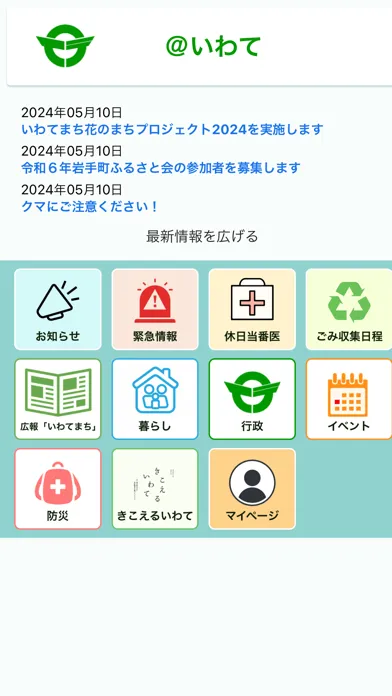The width and height of the screenshot is (392, 696).
Task: Open the きこえるいわて tile
Action: coord(155,489)
